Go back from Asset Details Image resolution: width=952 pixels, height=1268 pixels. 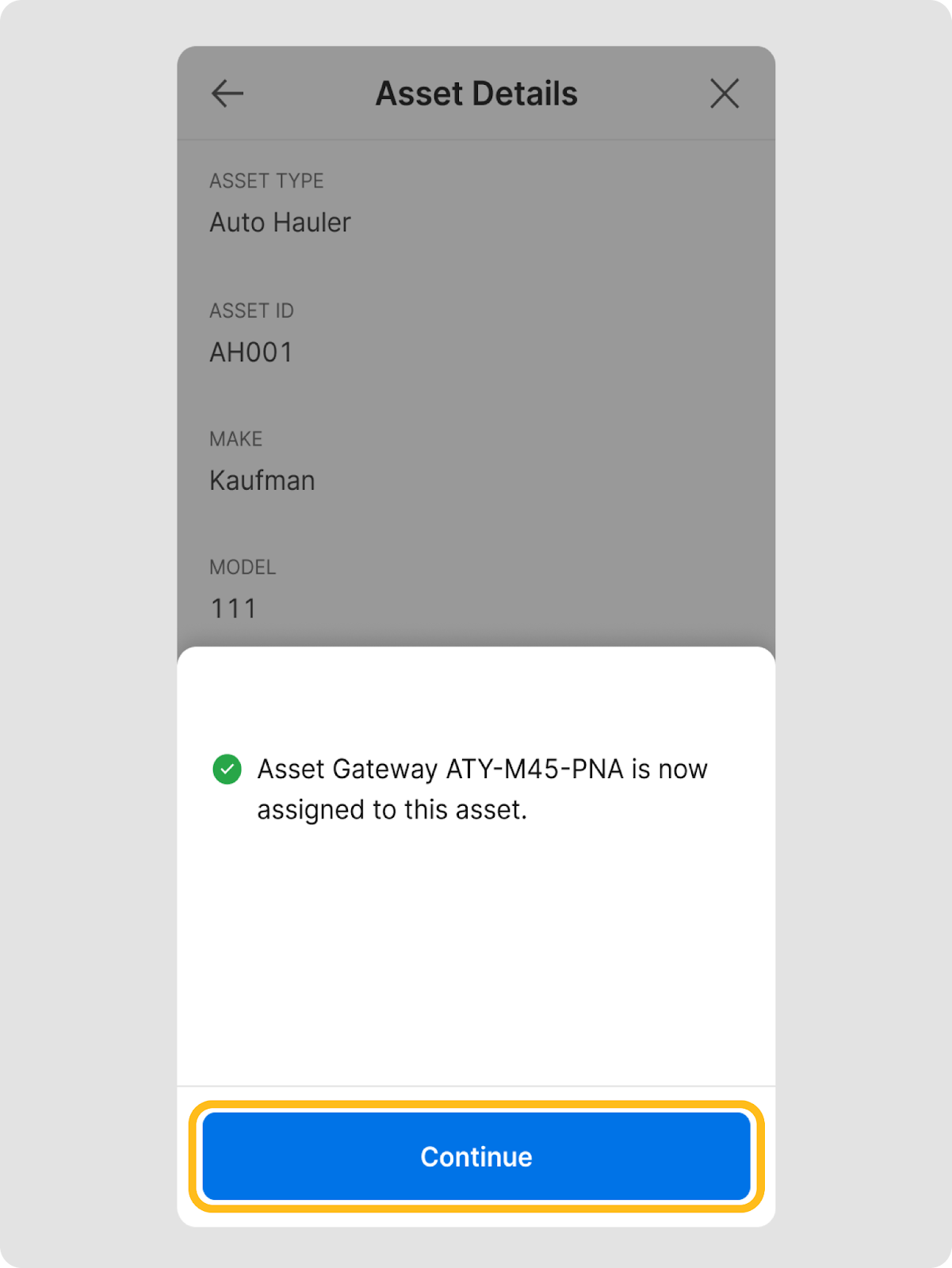click(x=227, y=94)
